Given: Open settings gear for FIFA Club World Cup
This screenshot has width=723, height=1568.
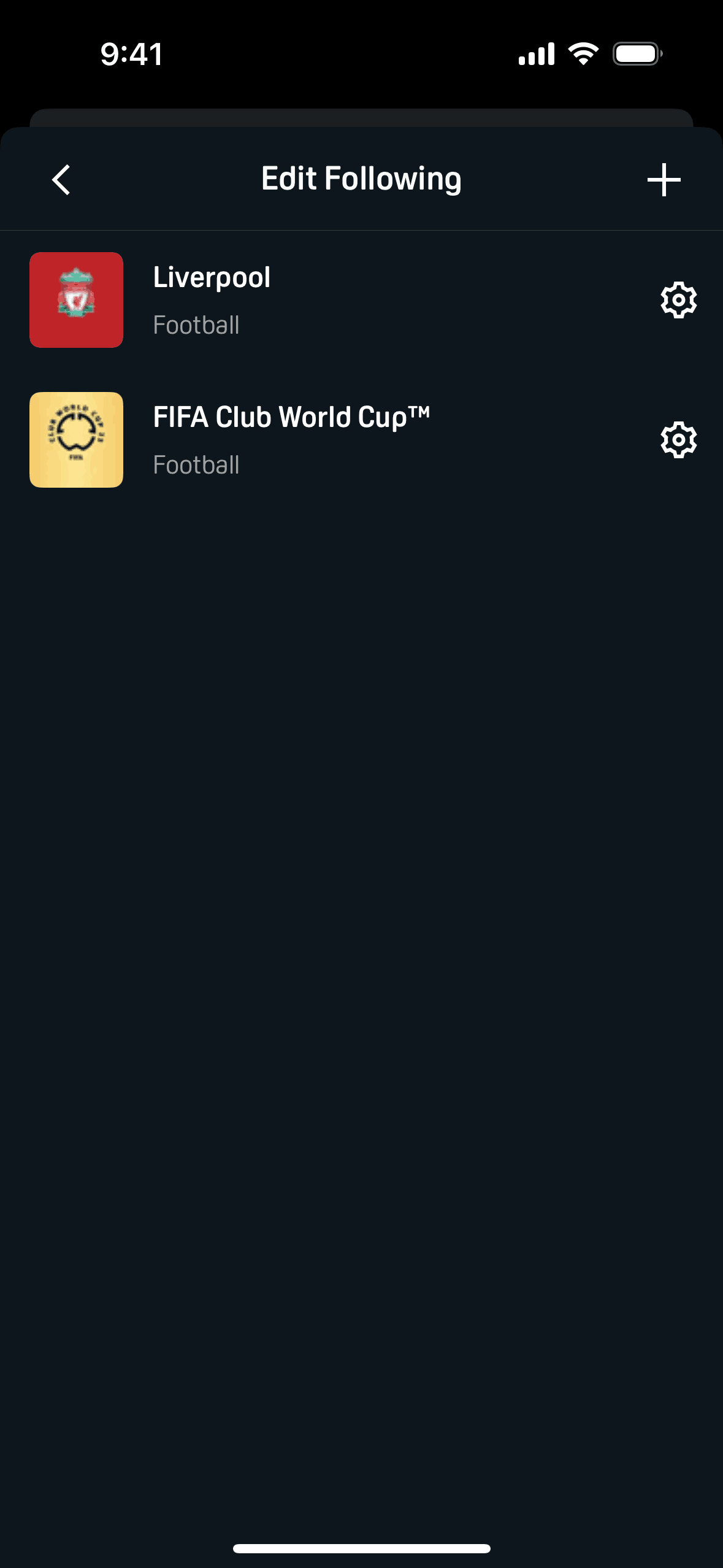Looking at the screenshot, I should [678, 440].
